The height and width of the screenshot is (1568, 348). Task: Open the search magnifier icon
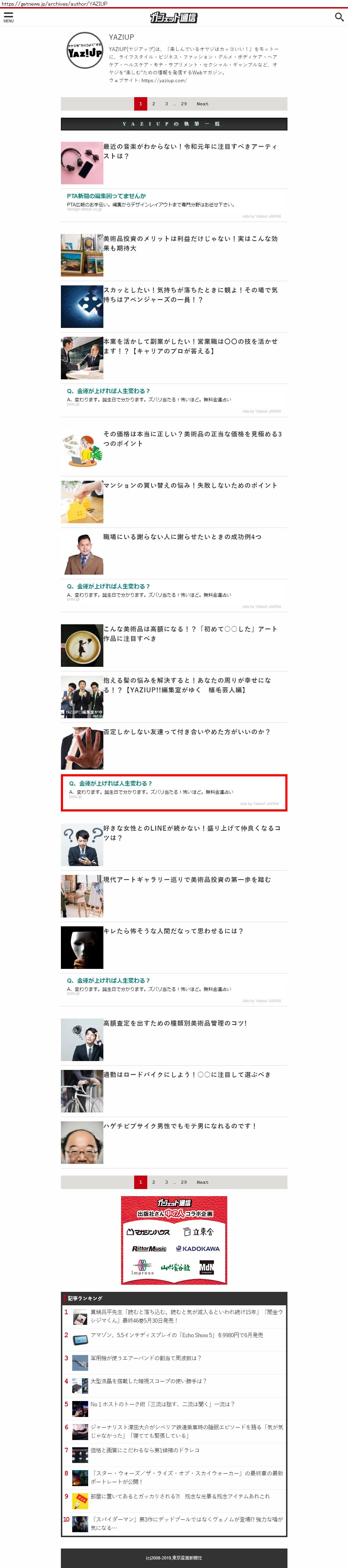tap(340, 17)
